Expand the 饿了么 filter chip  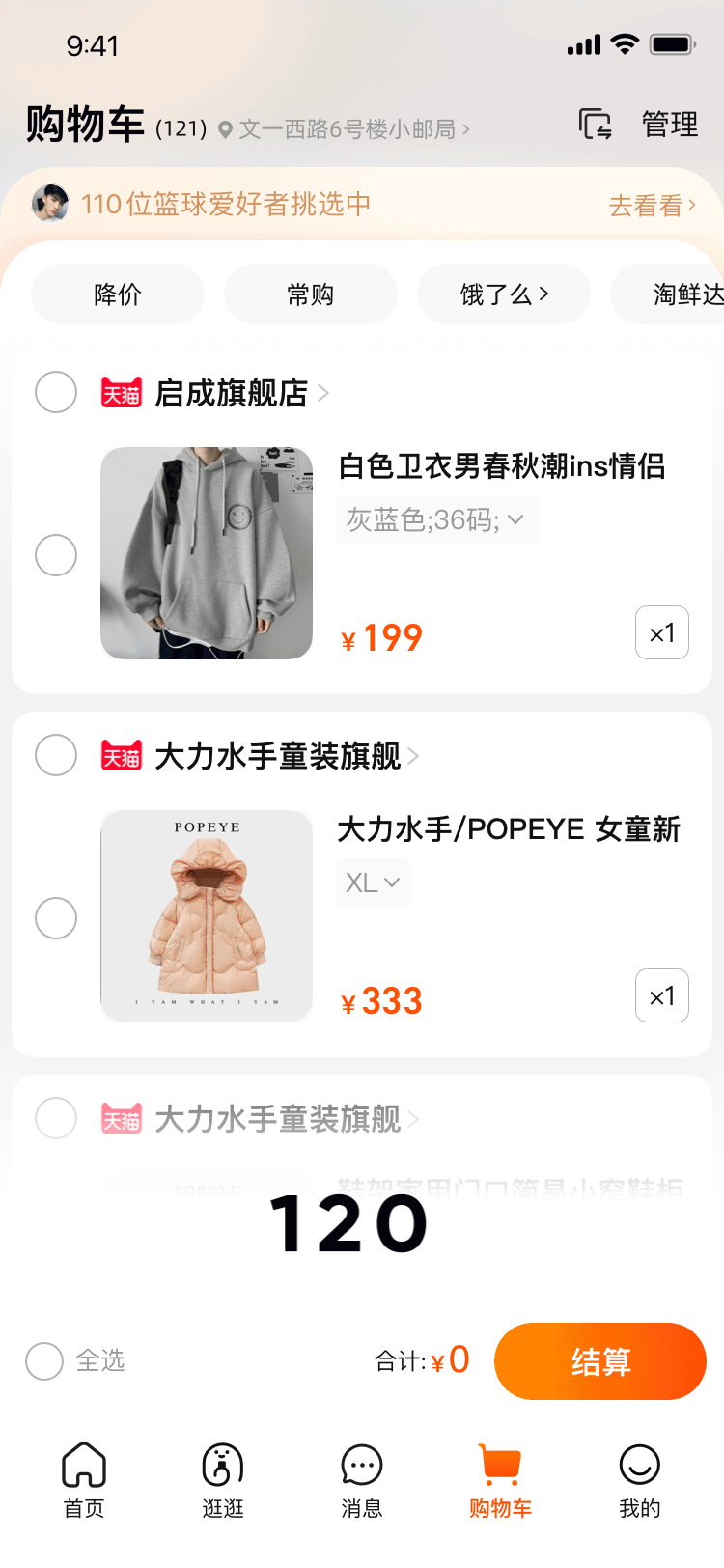503,294
